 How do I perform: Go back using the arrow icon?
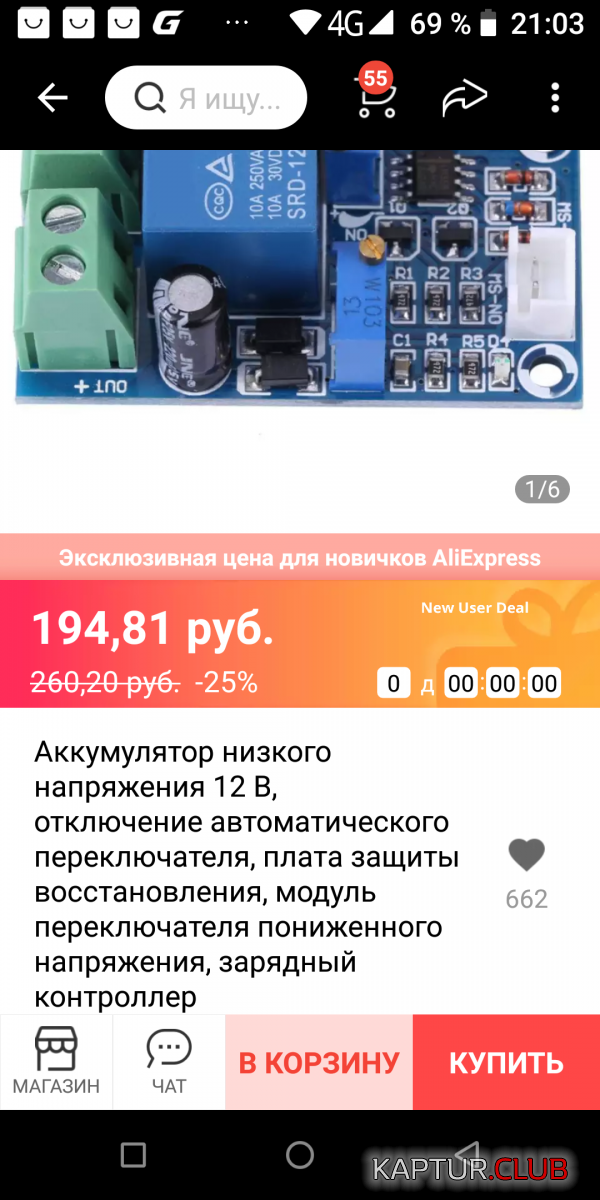click(52, 97)
